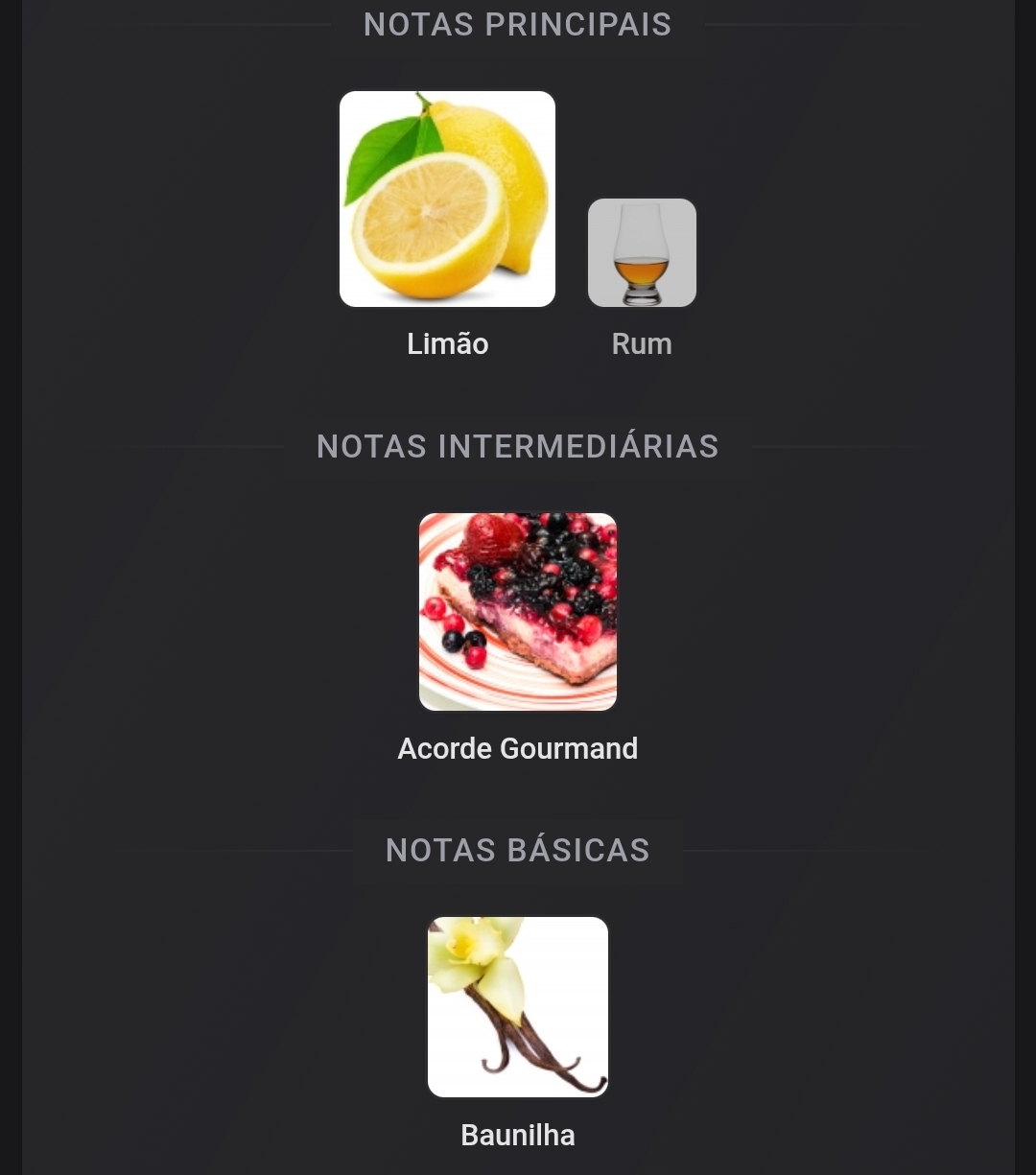View the Acorde Gourmand note
The image size is (1036, 1175).
(518, 612)
